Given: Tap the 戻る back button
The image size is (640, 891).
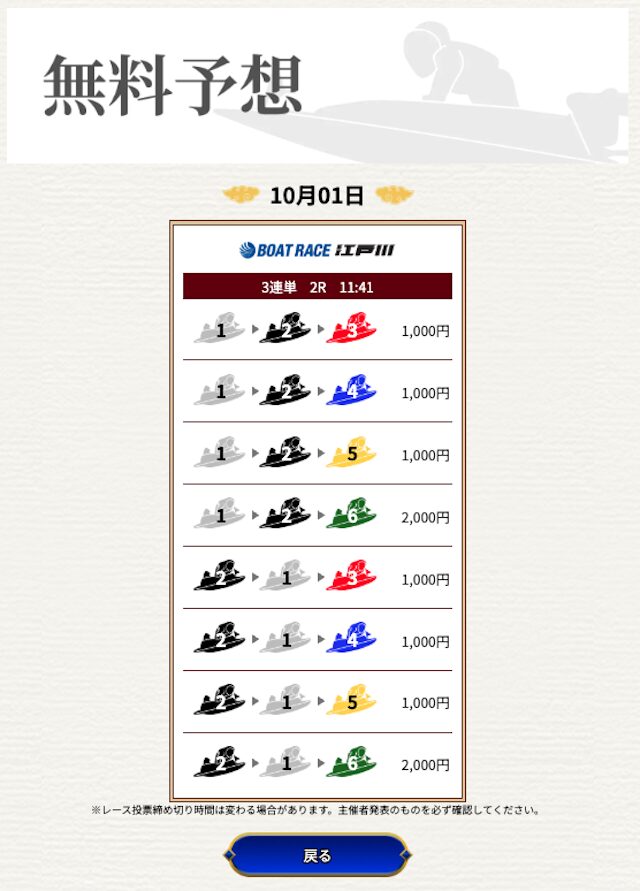Looking at the screenshot, I should coord(317,855).
